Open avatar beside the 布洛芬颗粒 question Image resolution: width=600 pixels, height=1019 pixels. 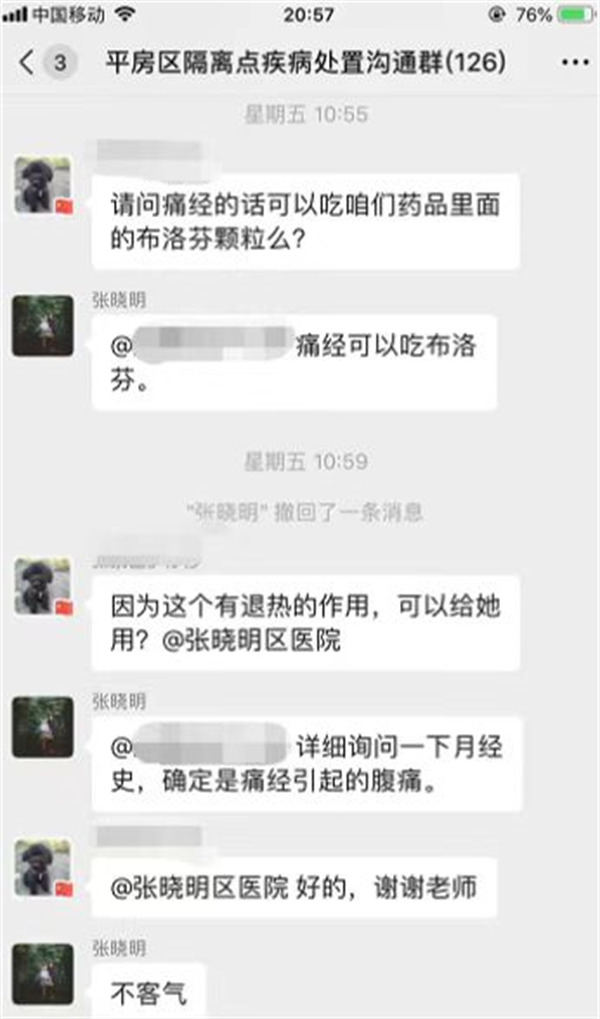(x=42, y=185)
